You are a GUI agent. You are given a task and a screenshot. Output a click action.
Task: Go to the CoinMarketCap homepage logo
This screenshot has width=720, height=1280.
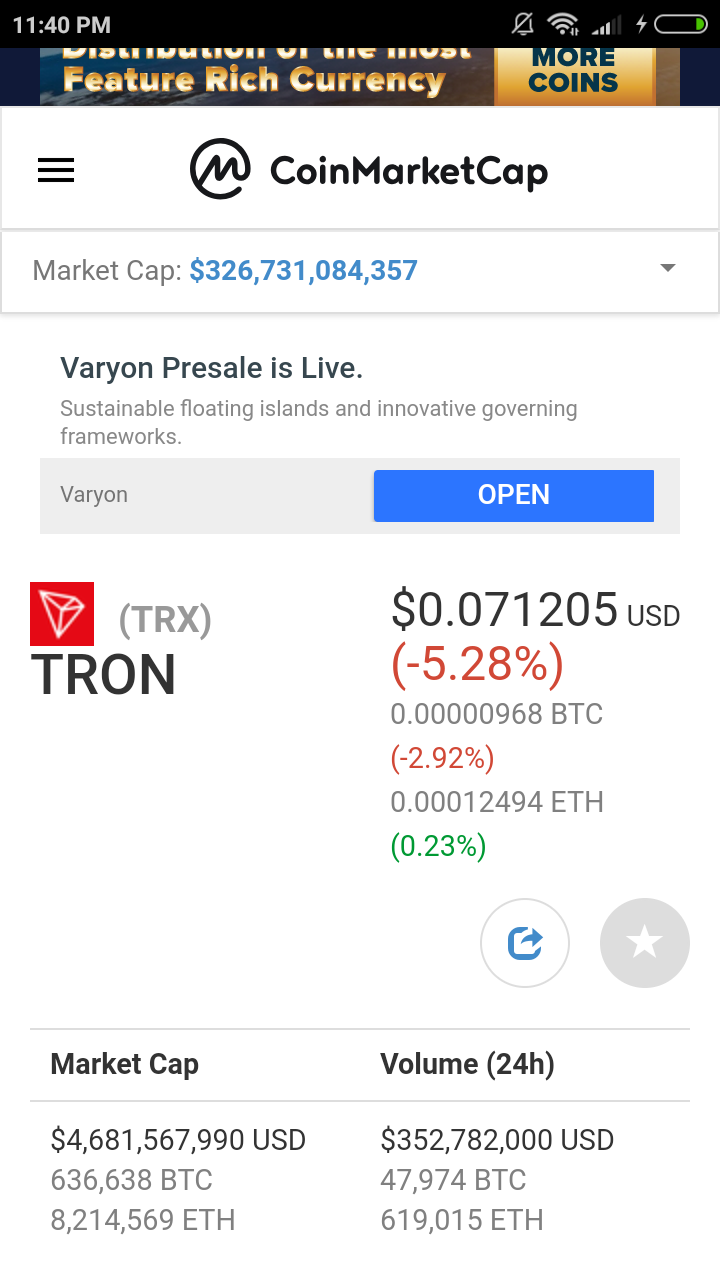pyautogui.click(x=369, y=170)
